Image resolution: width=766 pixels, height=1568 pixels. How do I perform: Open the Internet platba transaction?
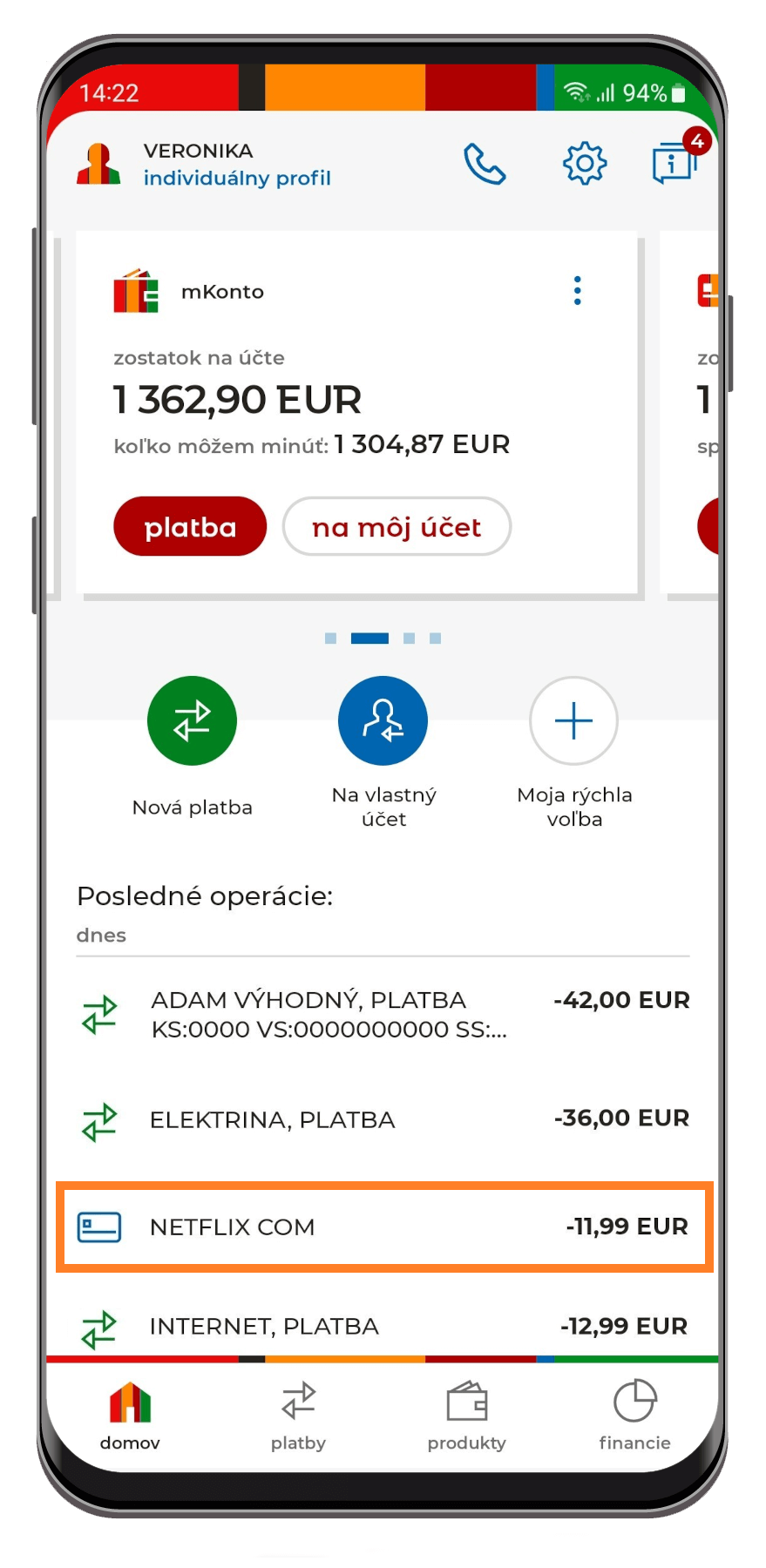[383, 1326]
